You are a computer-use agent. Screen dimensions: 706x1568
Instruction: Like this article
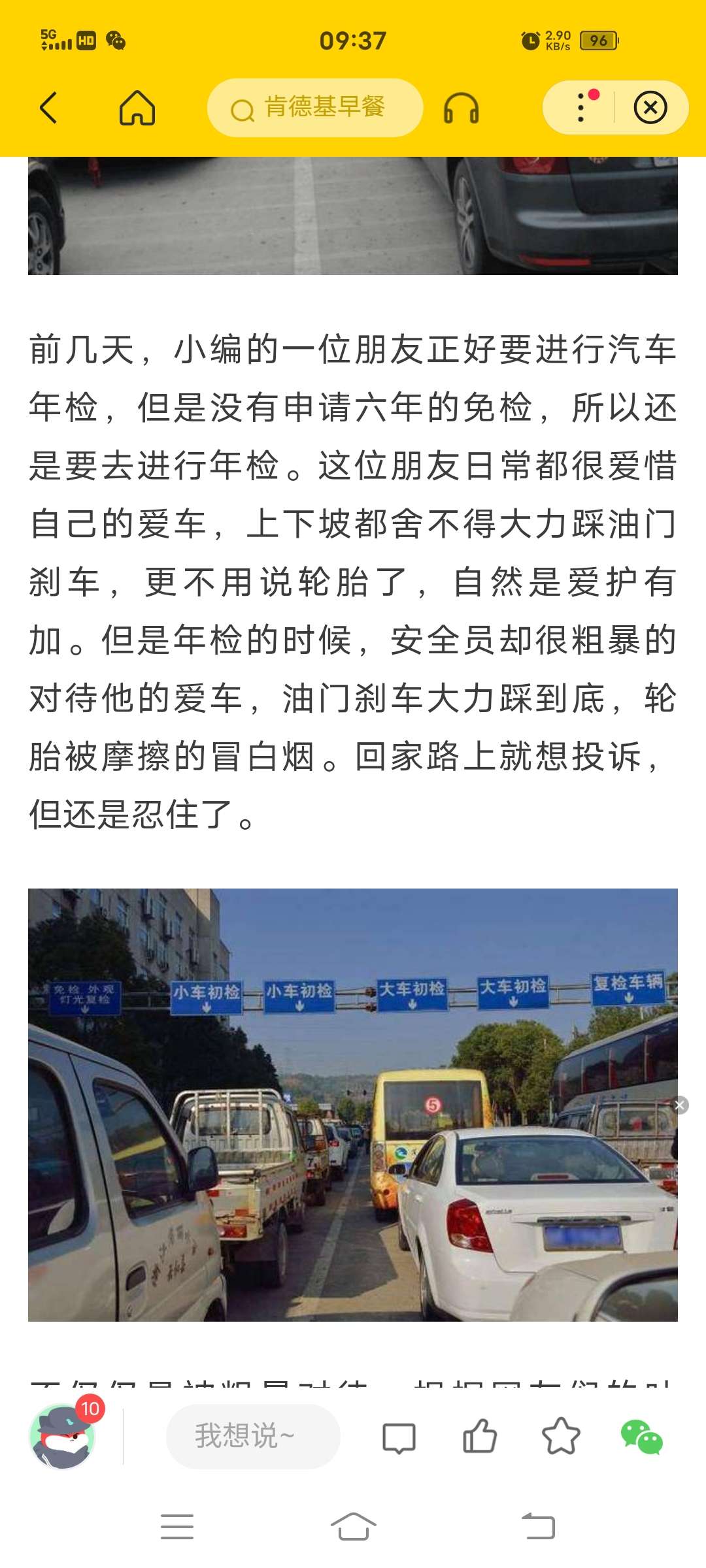[x=480, y=1436]
